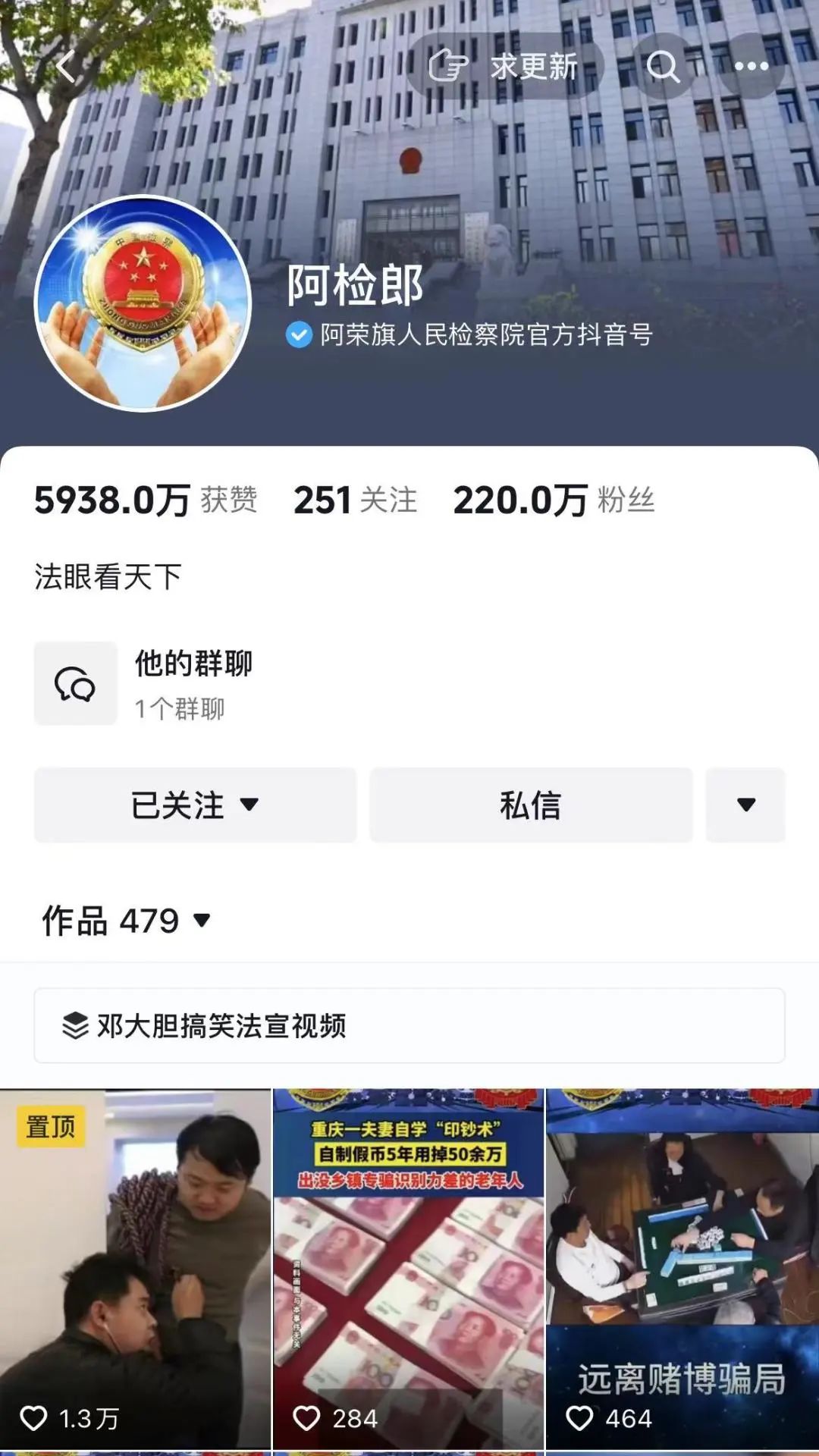Open search on this profile
Viewport: 819px width, 1456px height.
663,67
